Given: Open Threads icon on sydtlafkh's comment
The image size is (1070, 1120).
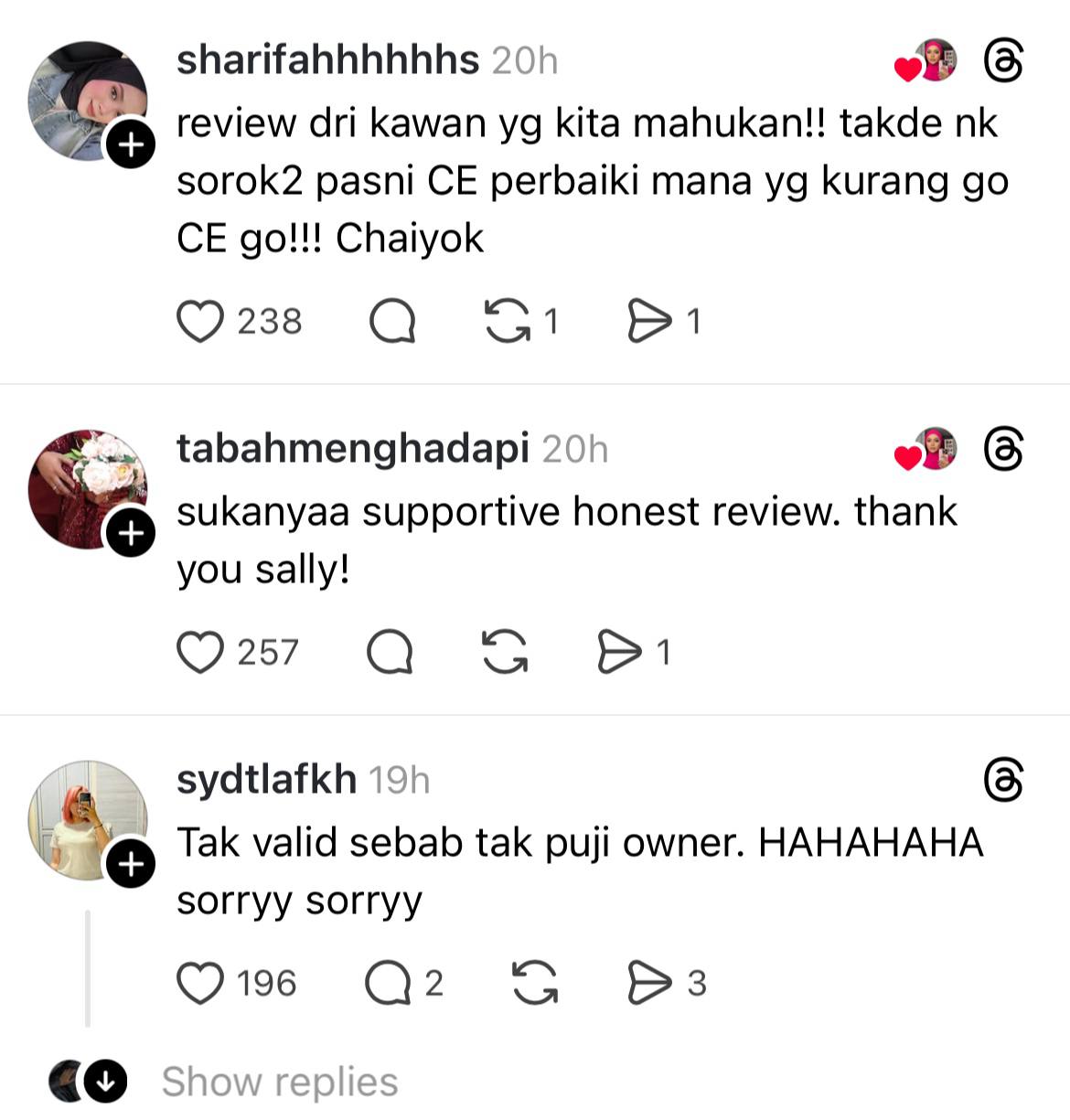Looking at the screenshot, I should pyautogui.click(x=1002, y=780).
